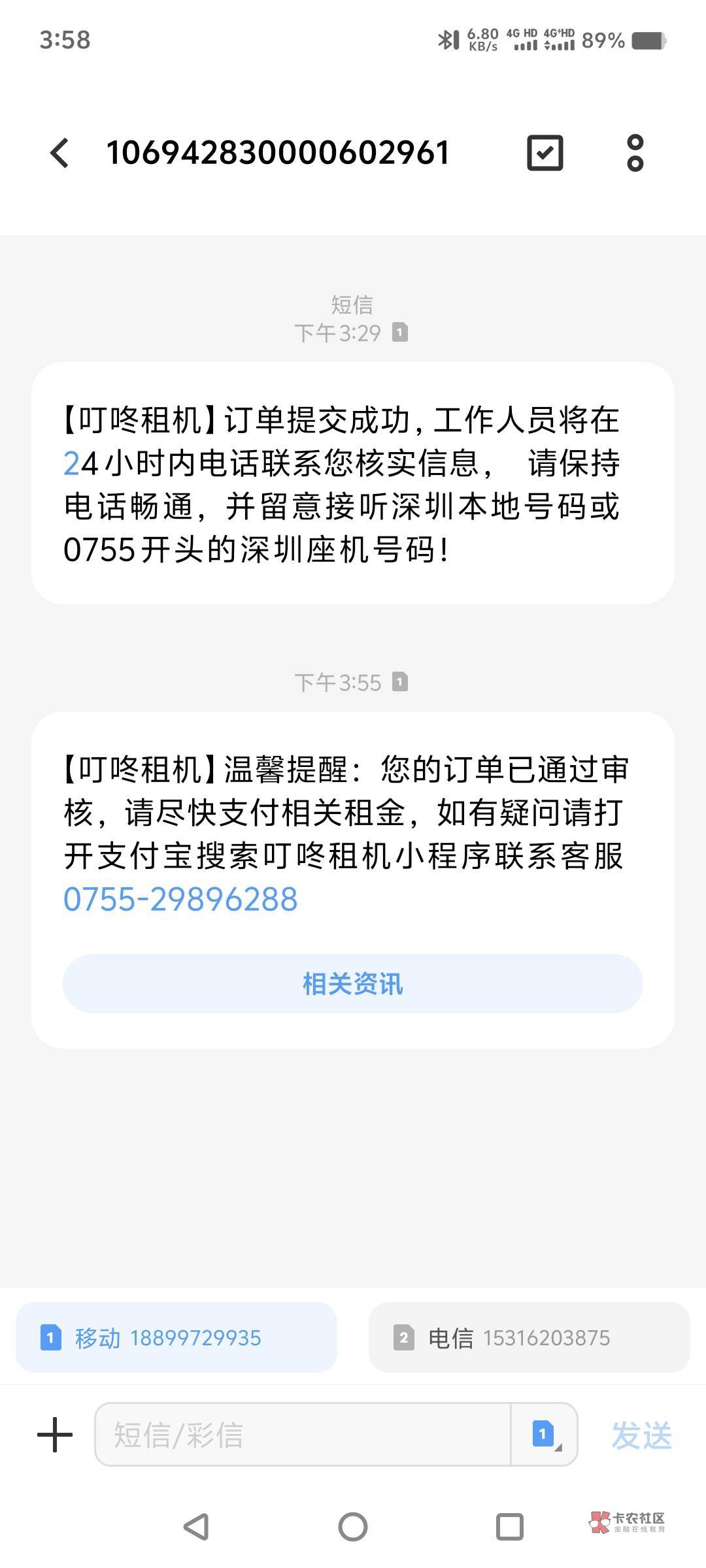The height and width of the screenshot is (1568, 706).
Task: Tap the SIM selector inside message box
Action: pyautogui.click(x=544, y=1435)
